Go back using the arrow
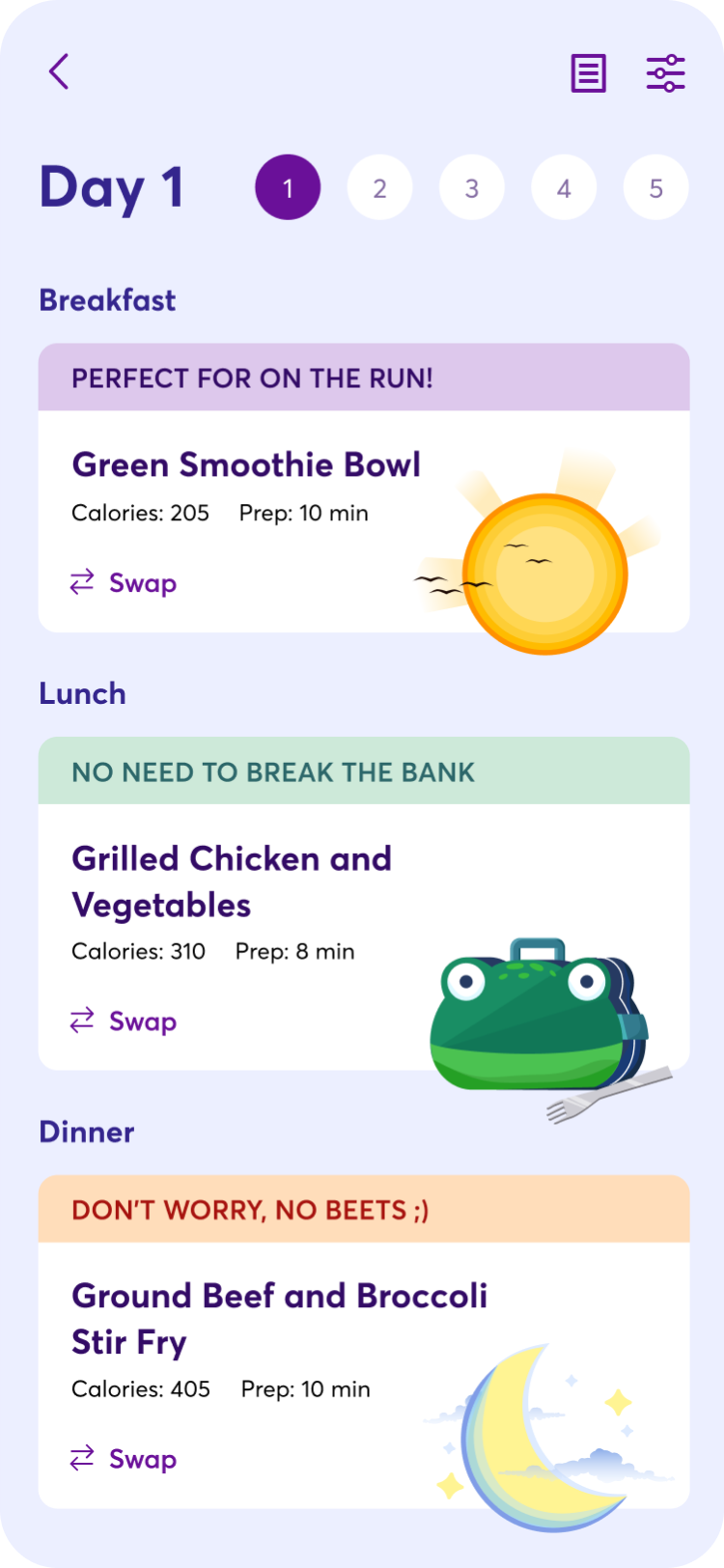 [59, 71]
